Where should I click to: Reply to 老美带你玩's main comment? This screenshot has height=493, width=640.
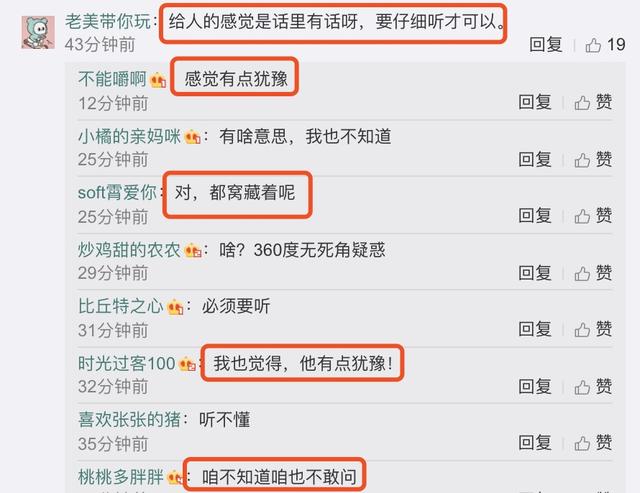click(x=546, y=44)
